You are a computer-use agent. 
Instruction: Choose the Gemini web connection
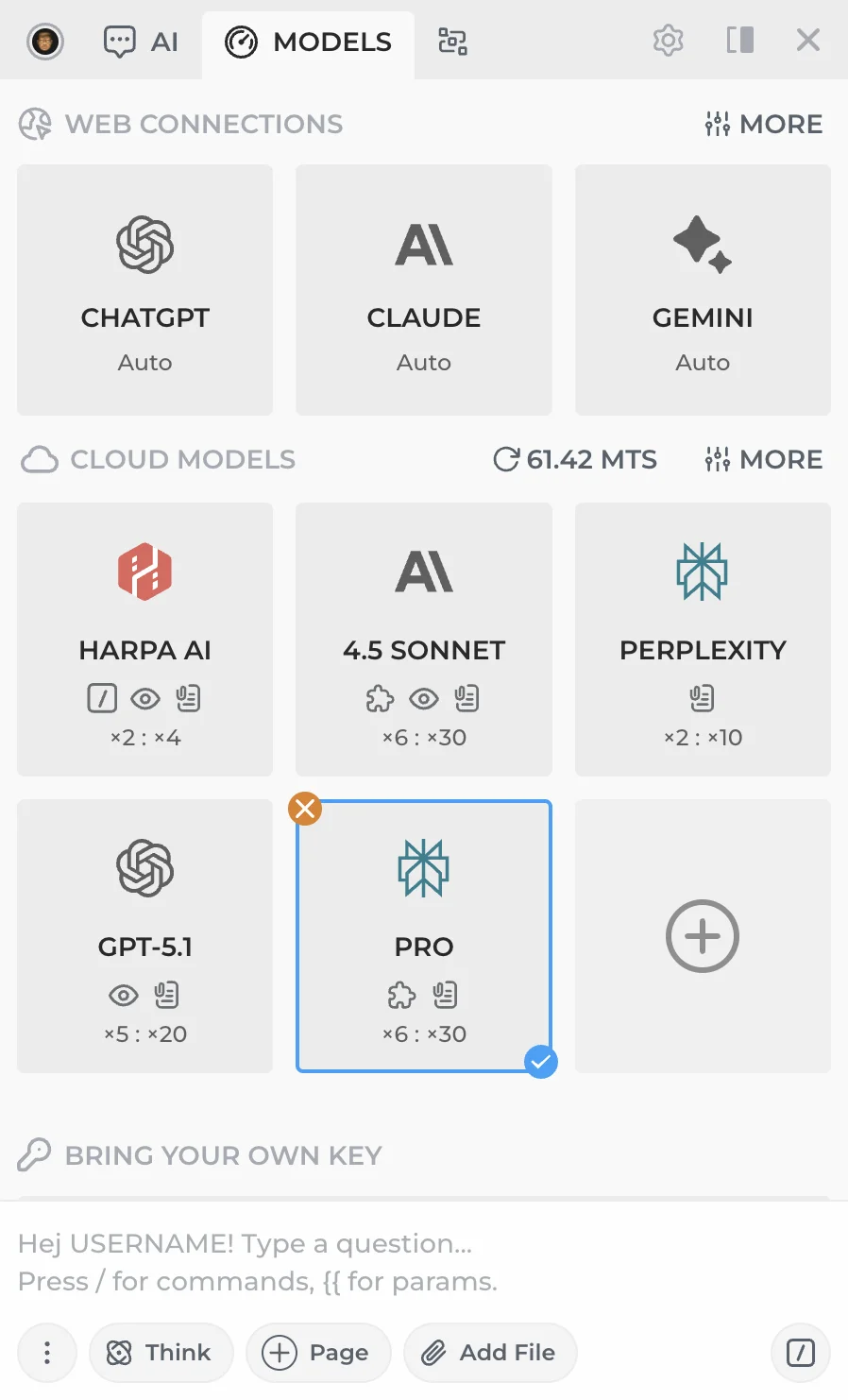point(703,290)
